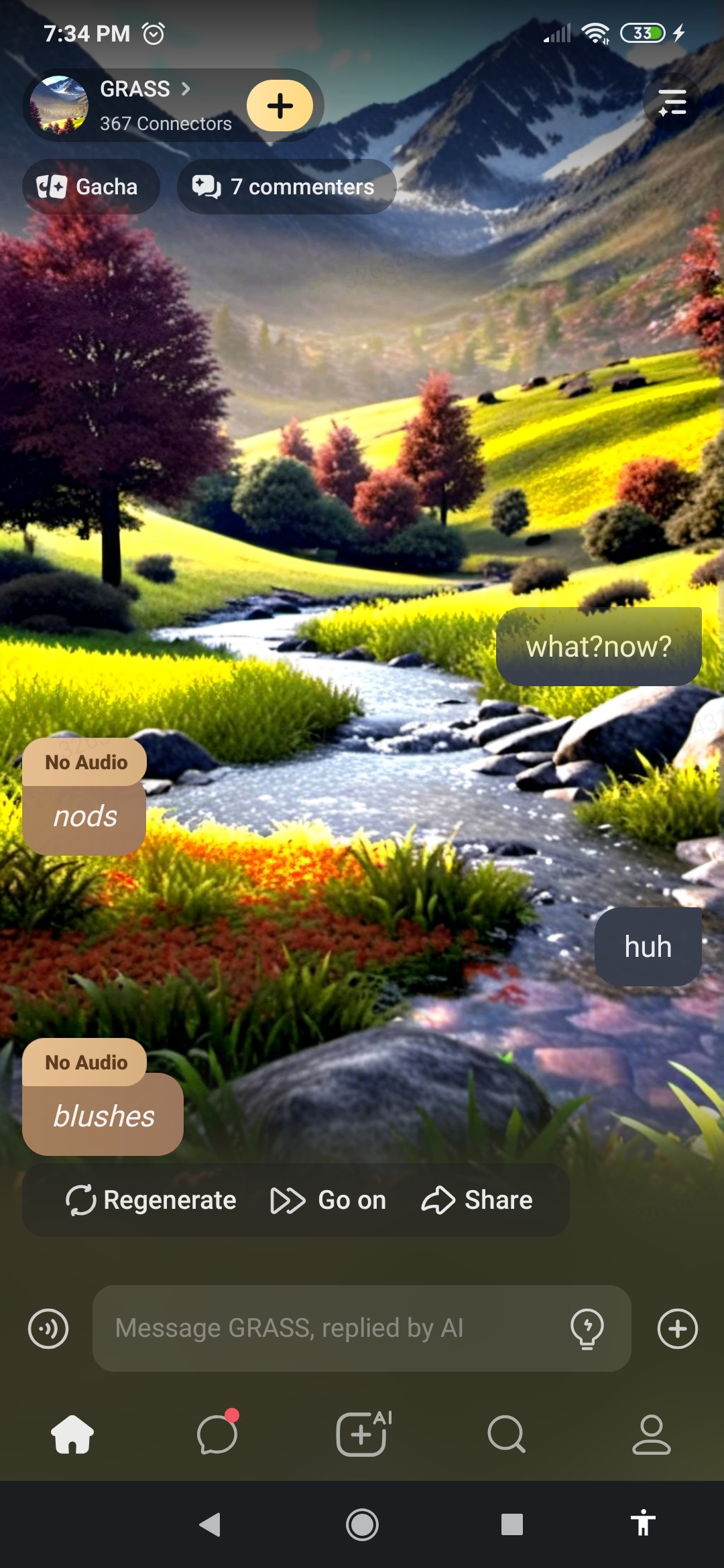
Task: Tap No Audio on the nods message
Action: coord(86,763)
